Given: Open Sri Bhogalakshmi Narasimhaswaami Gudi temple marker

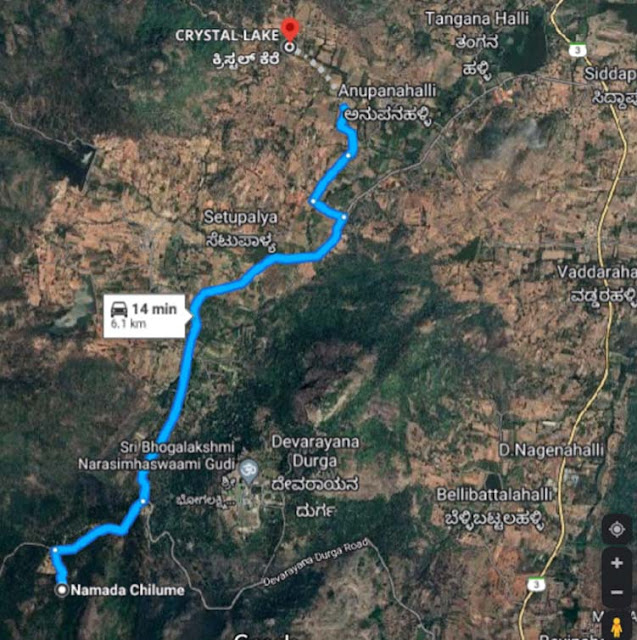Looking at the screenshot, I should coord(248,469).
